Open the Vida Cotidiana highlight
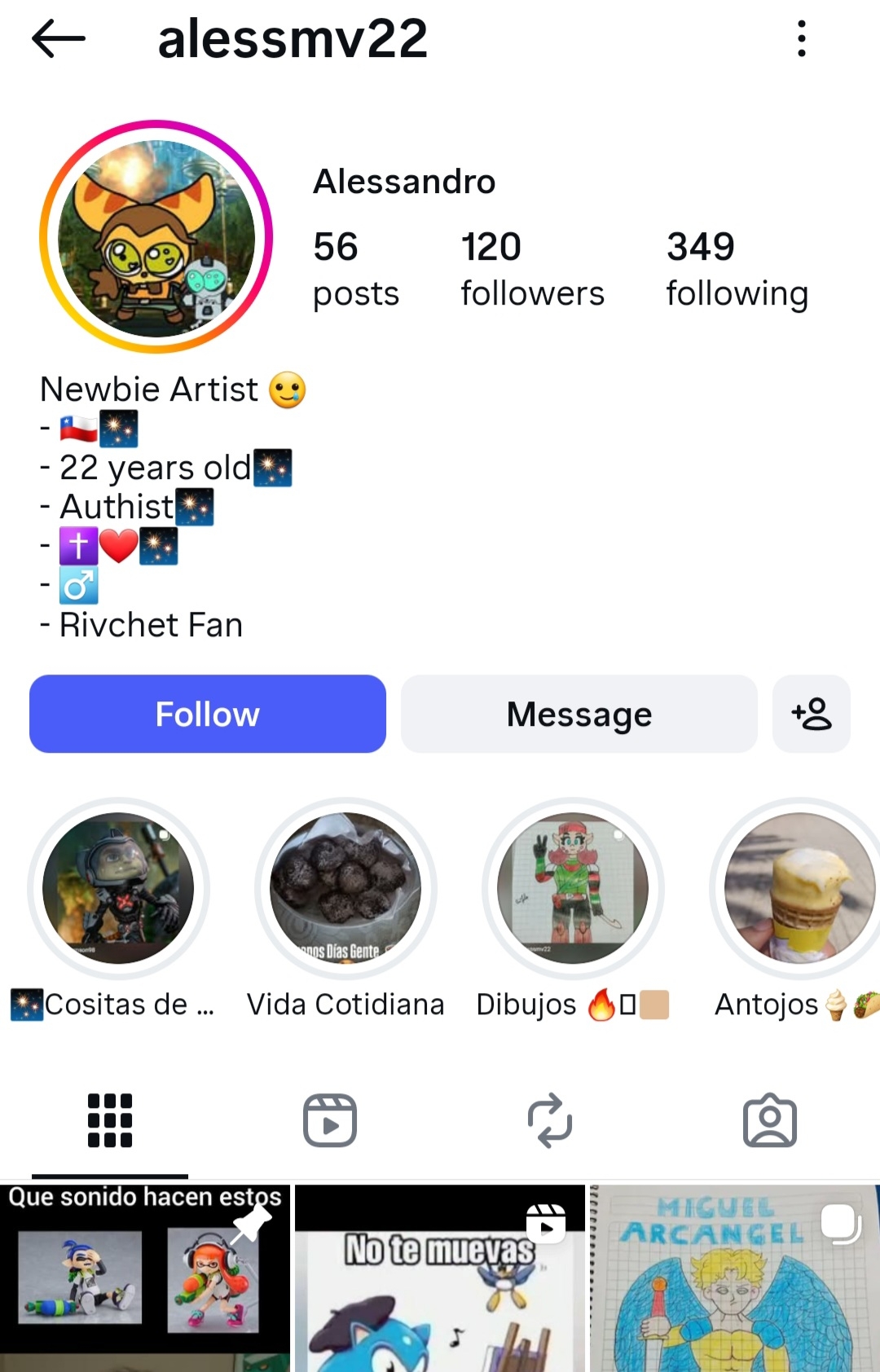The height and width of the screenshot is (1372, 880). click(x=345, y=888)
